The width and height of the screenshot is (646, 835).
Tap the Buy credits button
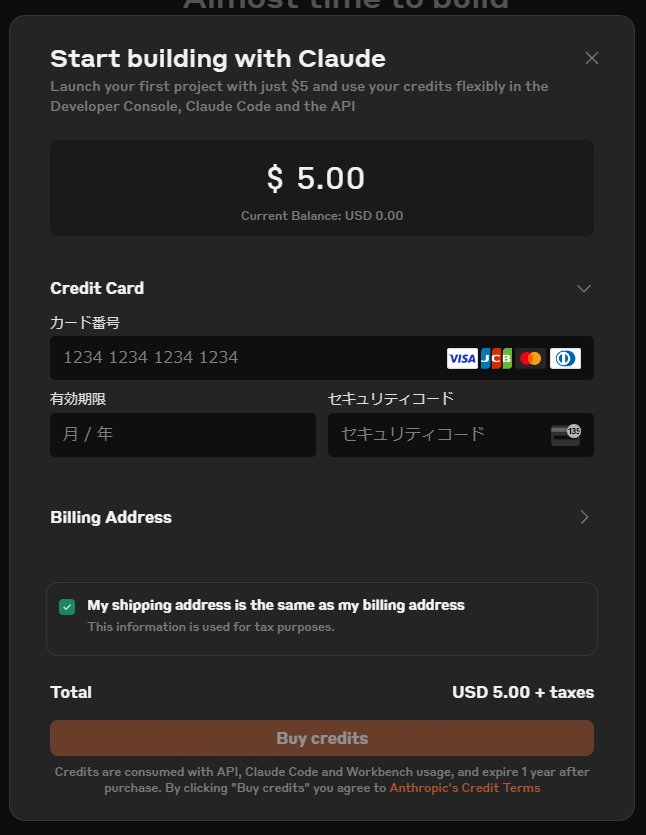322,738
